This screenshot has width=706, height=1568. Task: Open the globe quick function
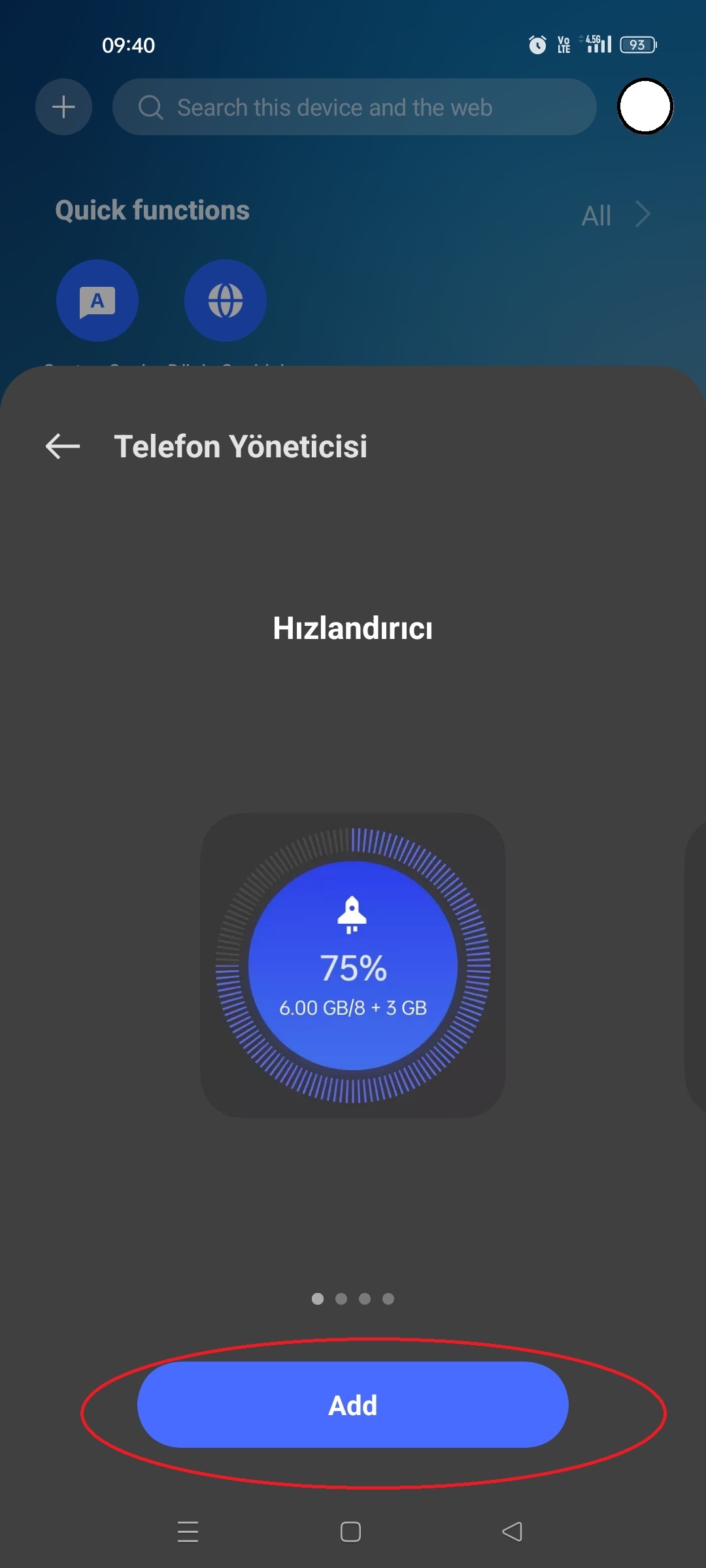click(226, 301)
